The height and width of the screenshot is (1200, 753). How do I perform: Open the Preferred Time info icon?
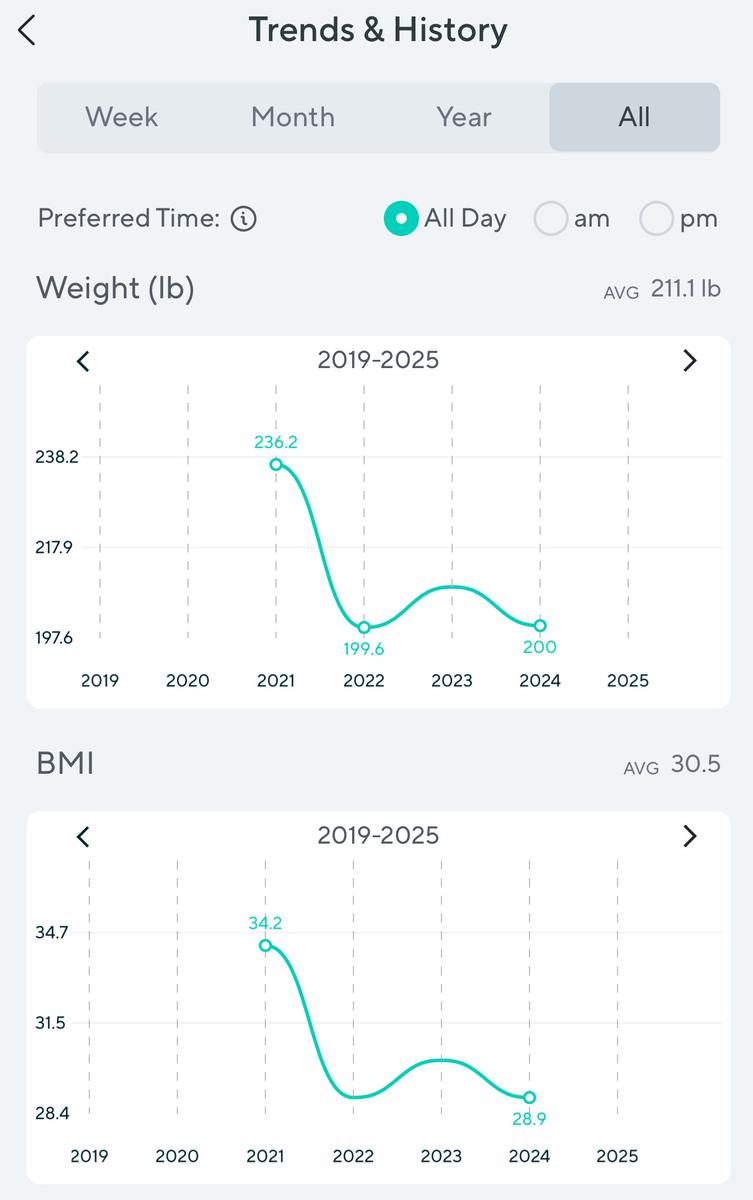[x=243, y=219]
